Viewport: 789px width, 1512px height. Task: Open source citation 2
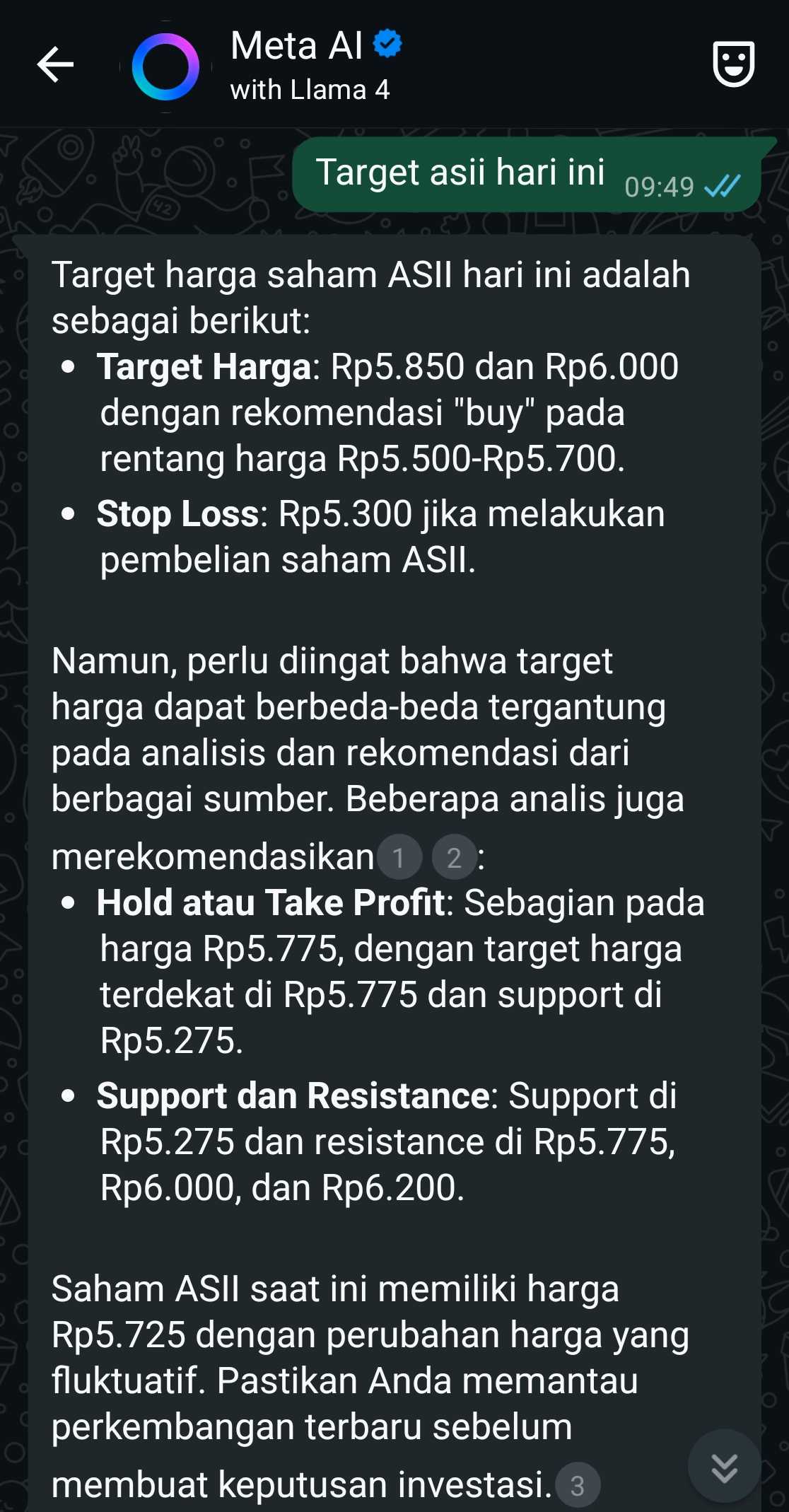[454, 858]
